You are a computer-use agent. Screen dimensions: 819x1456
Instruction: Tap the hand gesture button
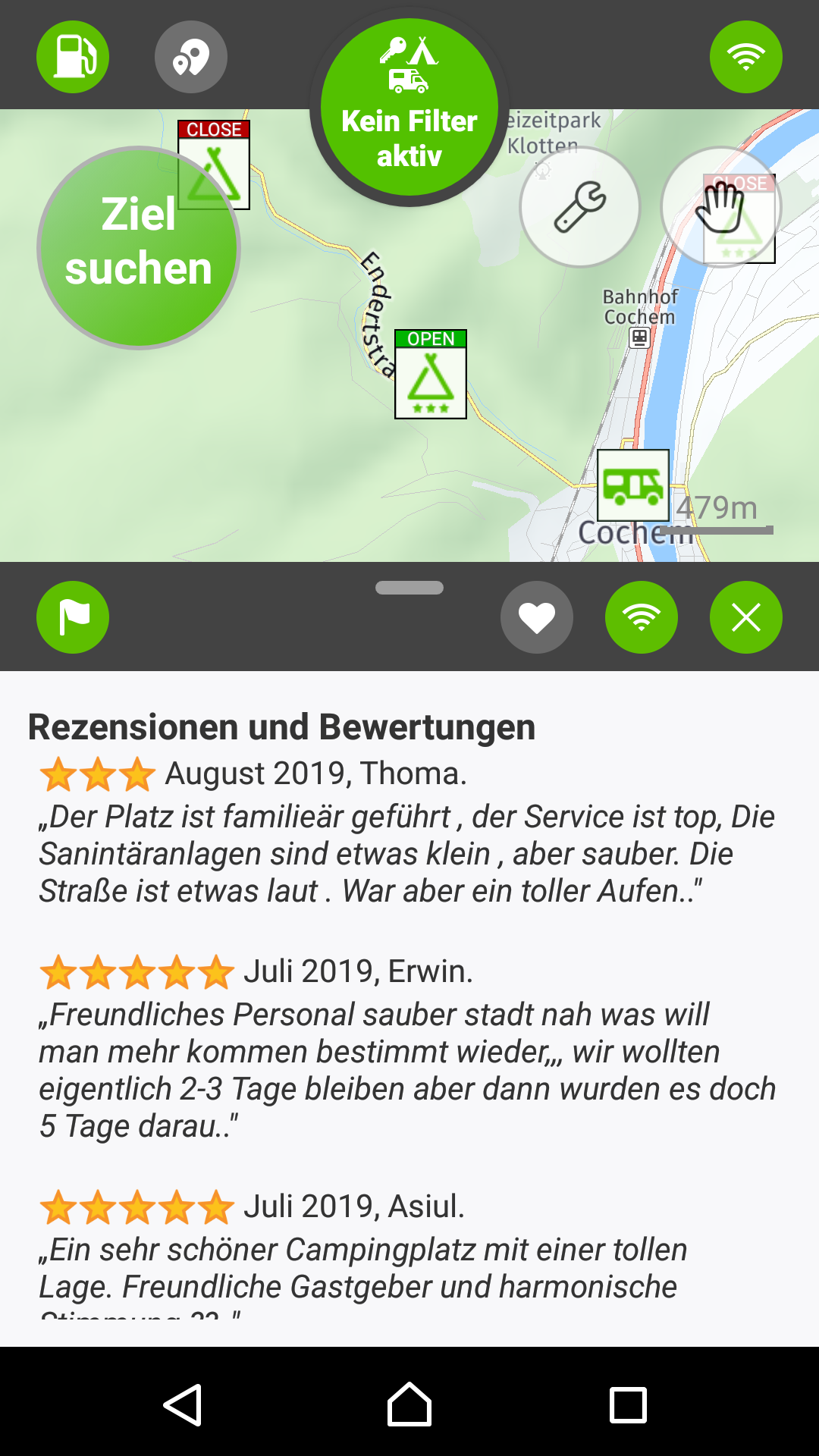point(720,207)
